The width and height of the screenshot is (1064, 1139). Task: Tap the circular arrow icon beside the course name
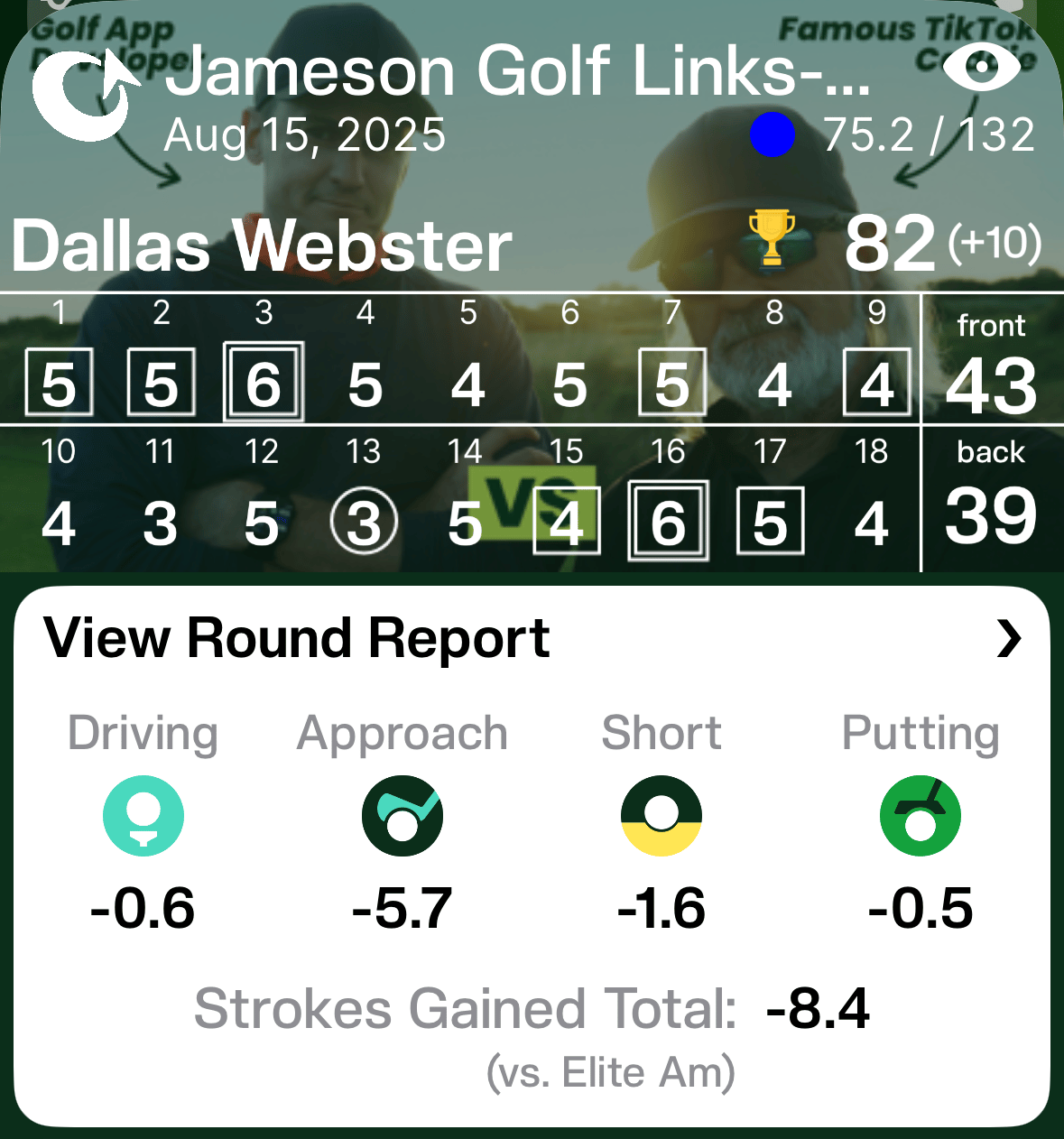[x=83, y=96]
